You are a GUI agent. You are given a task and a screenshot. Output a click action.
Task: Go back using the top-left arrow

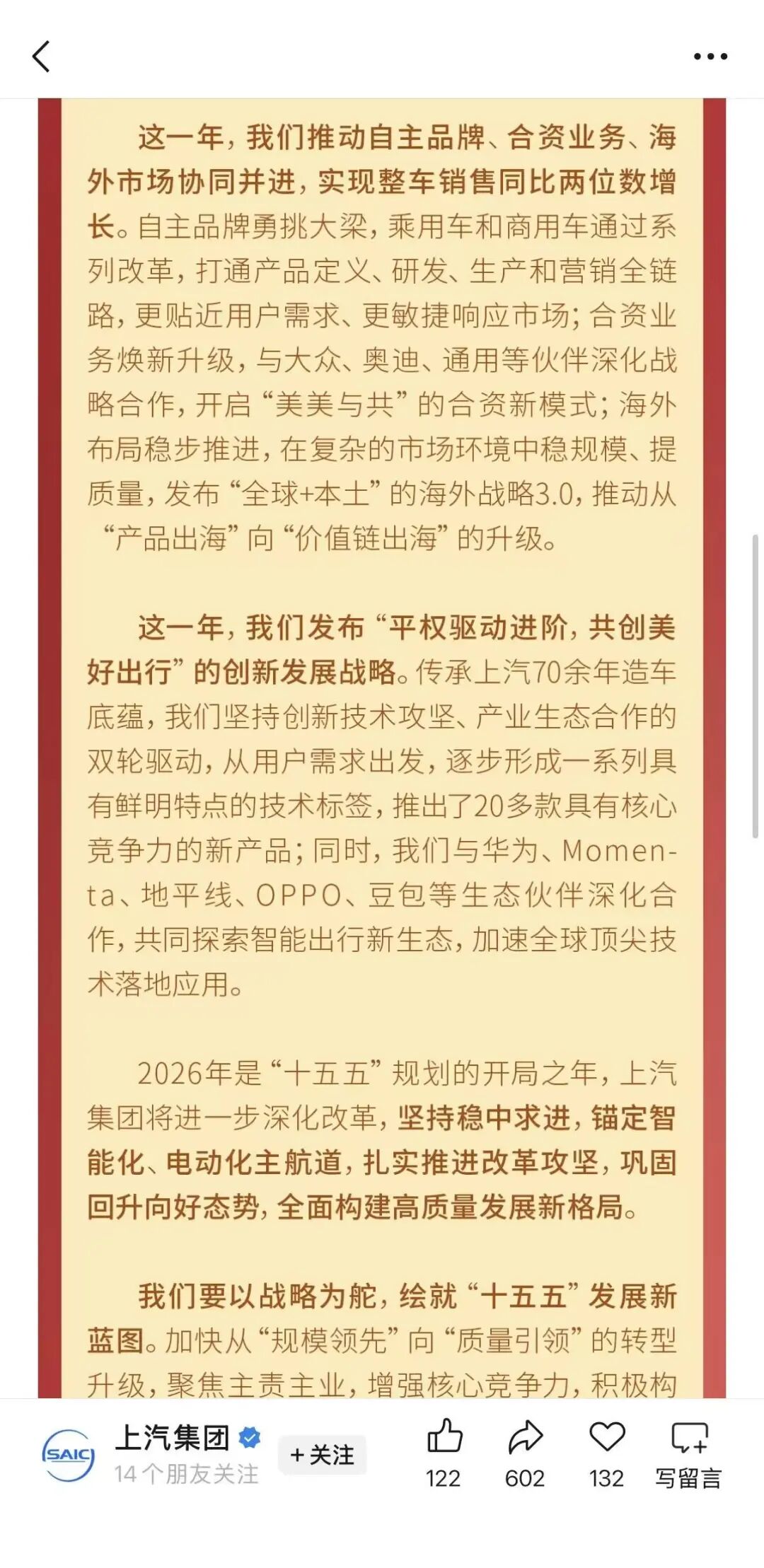[41, 57]
